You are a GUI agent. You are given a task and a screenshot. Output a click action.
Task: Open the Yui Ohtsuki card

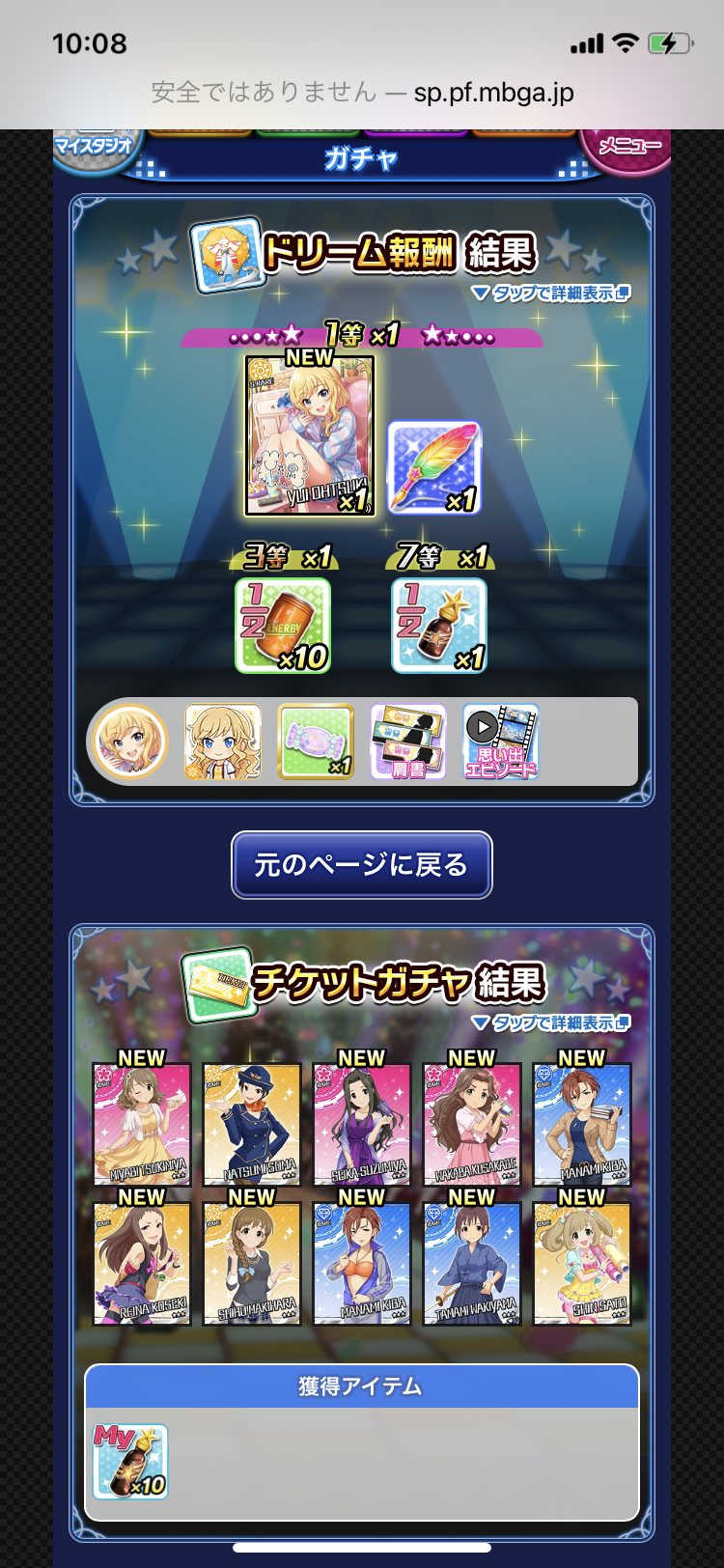[310, 435]
